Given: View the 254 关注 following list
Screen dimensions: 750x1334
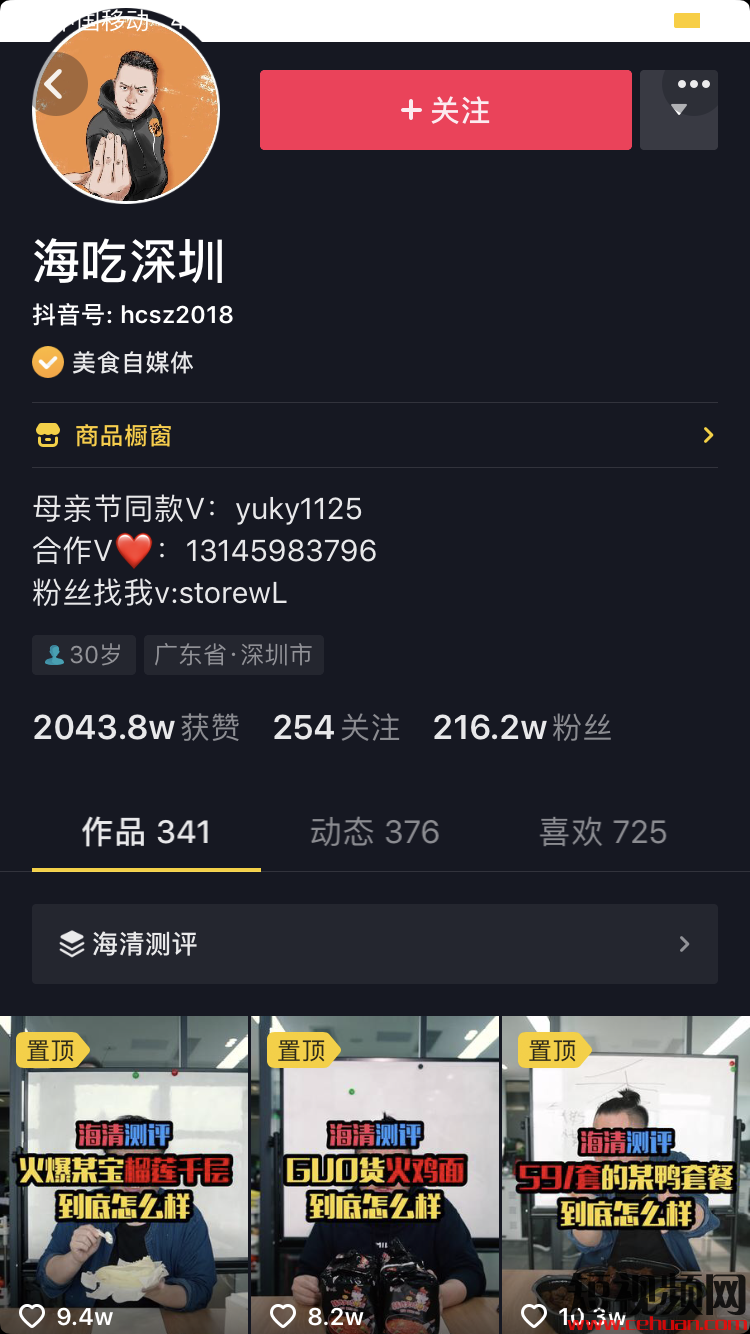Looking at the screenshot, I should coord(336,727).
